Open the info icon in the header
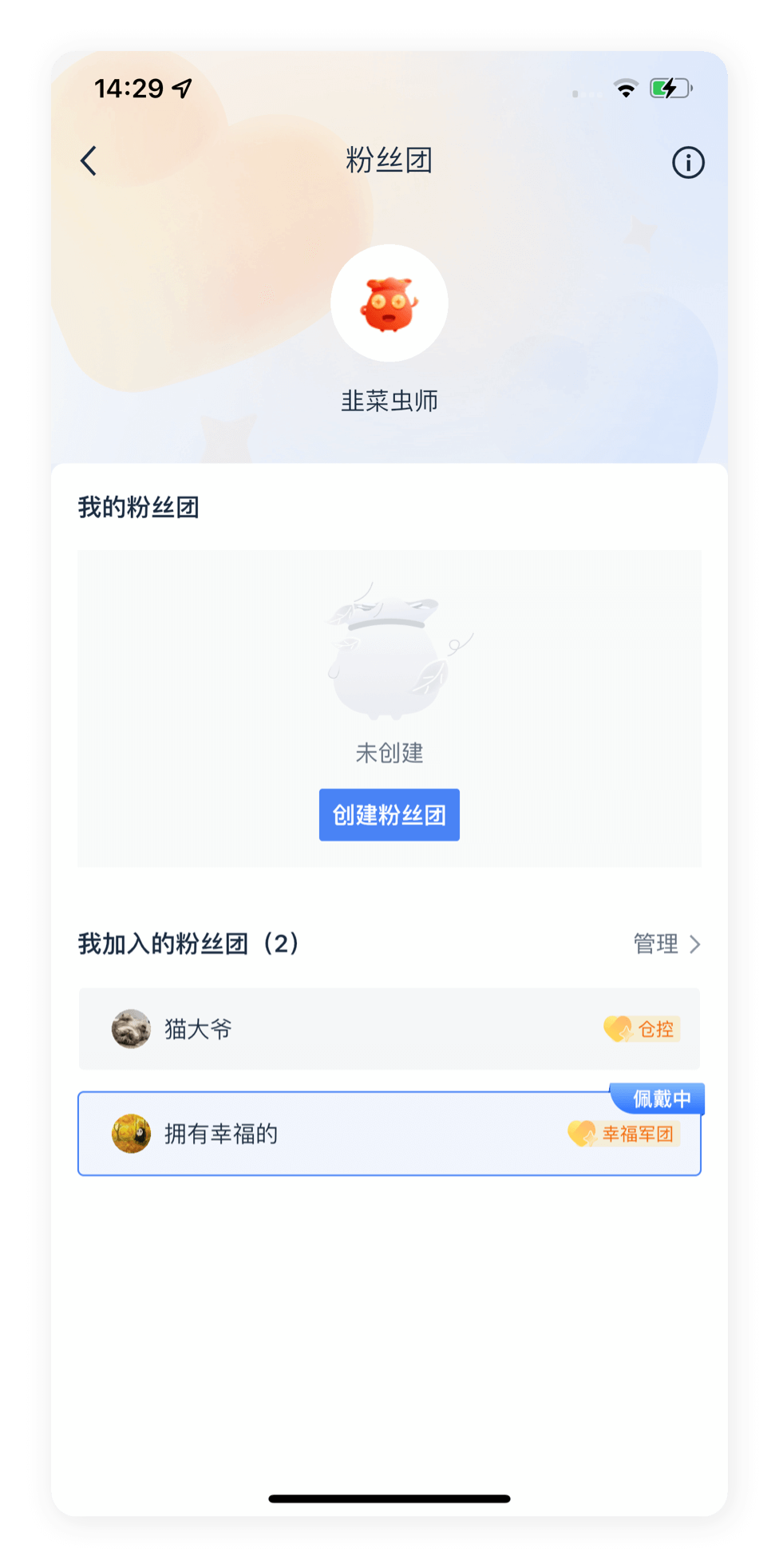Image resolution: width=779 pixels, height=1568 pixels. coord(687,163)
